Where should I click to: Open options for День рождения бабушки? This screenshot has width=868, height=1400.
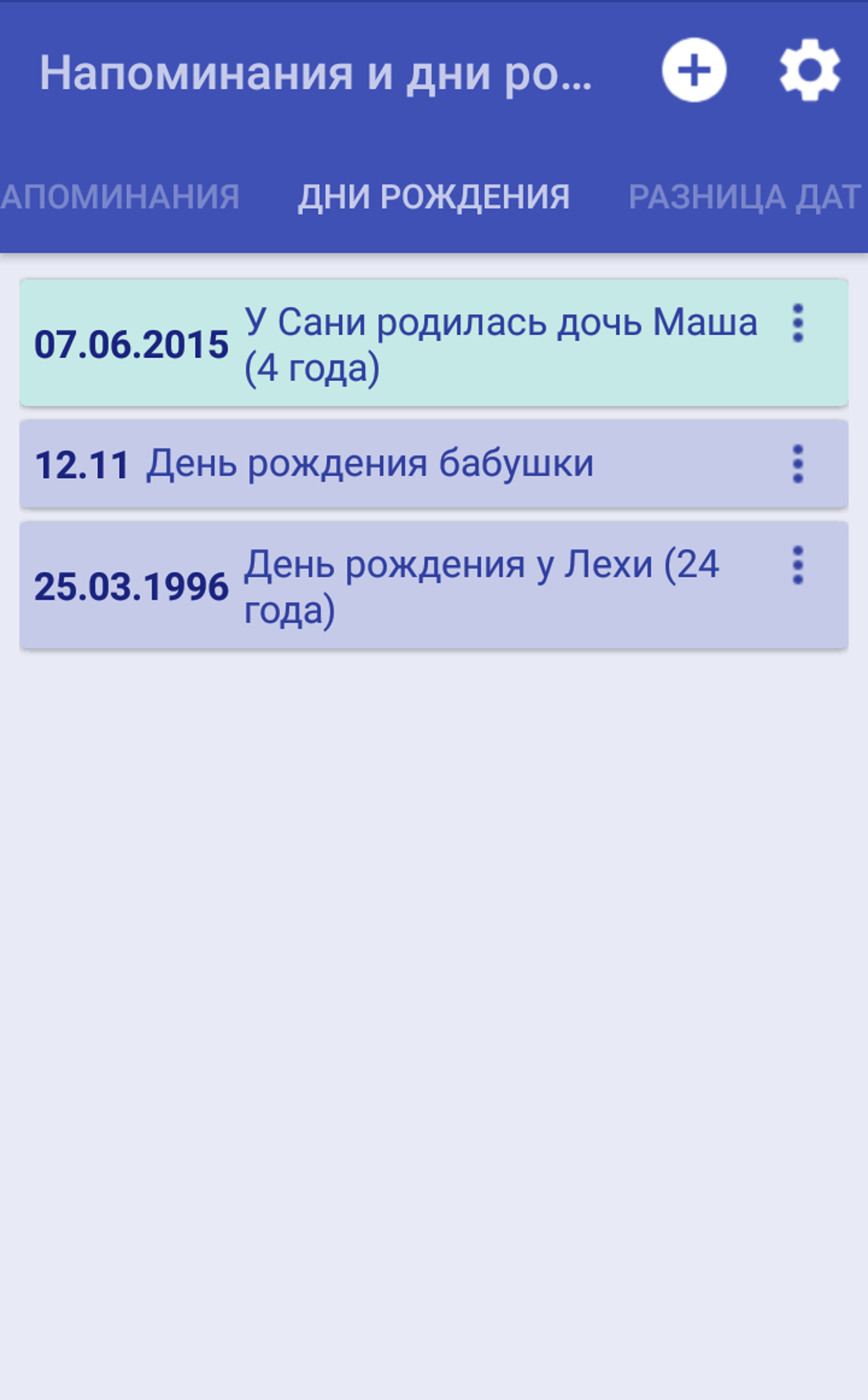coord(797,464)
